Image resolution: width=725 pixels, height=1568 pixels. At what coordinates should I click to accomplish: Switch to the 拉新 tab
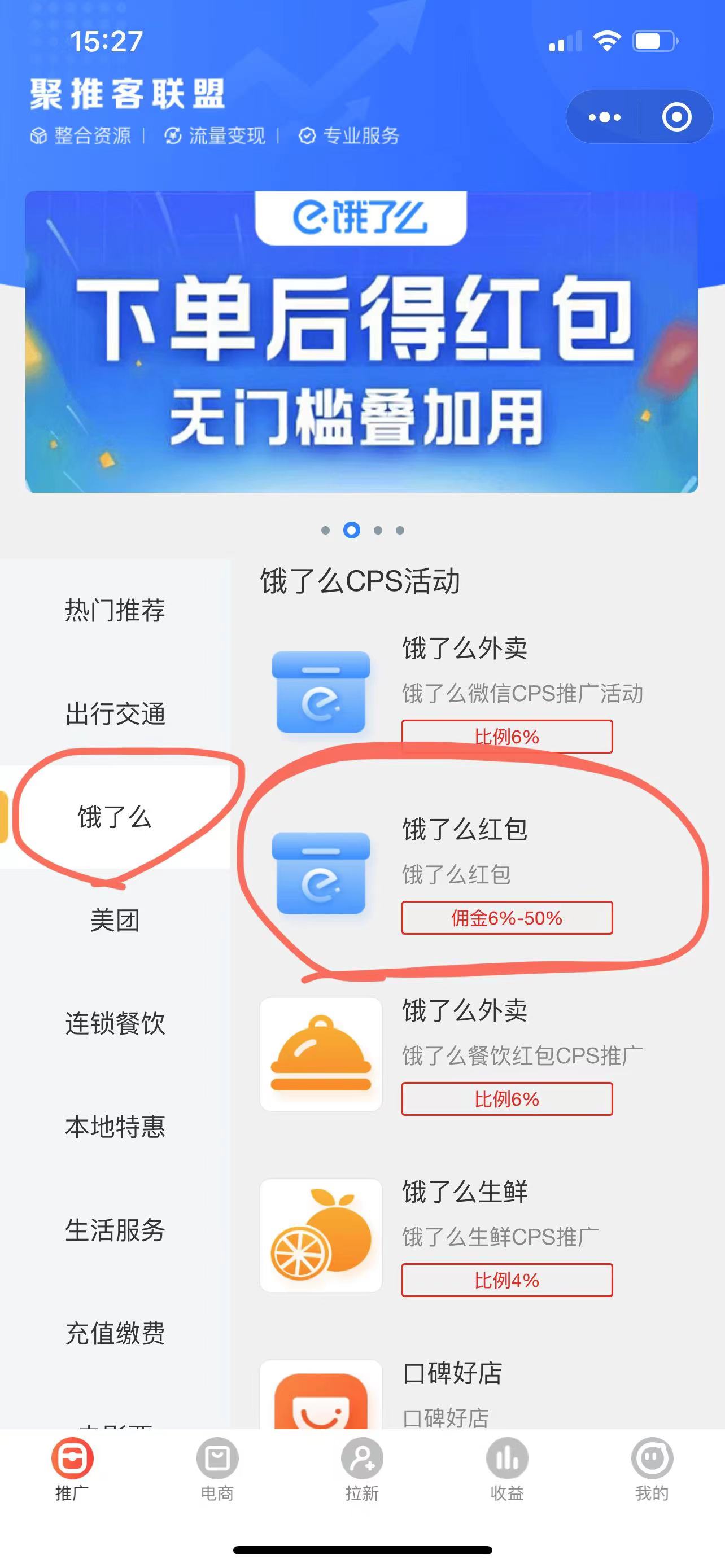click(362, 1469)
